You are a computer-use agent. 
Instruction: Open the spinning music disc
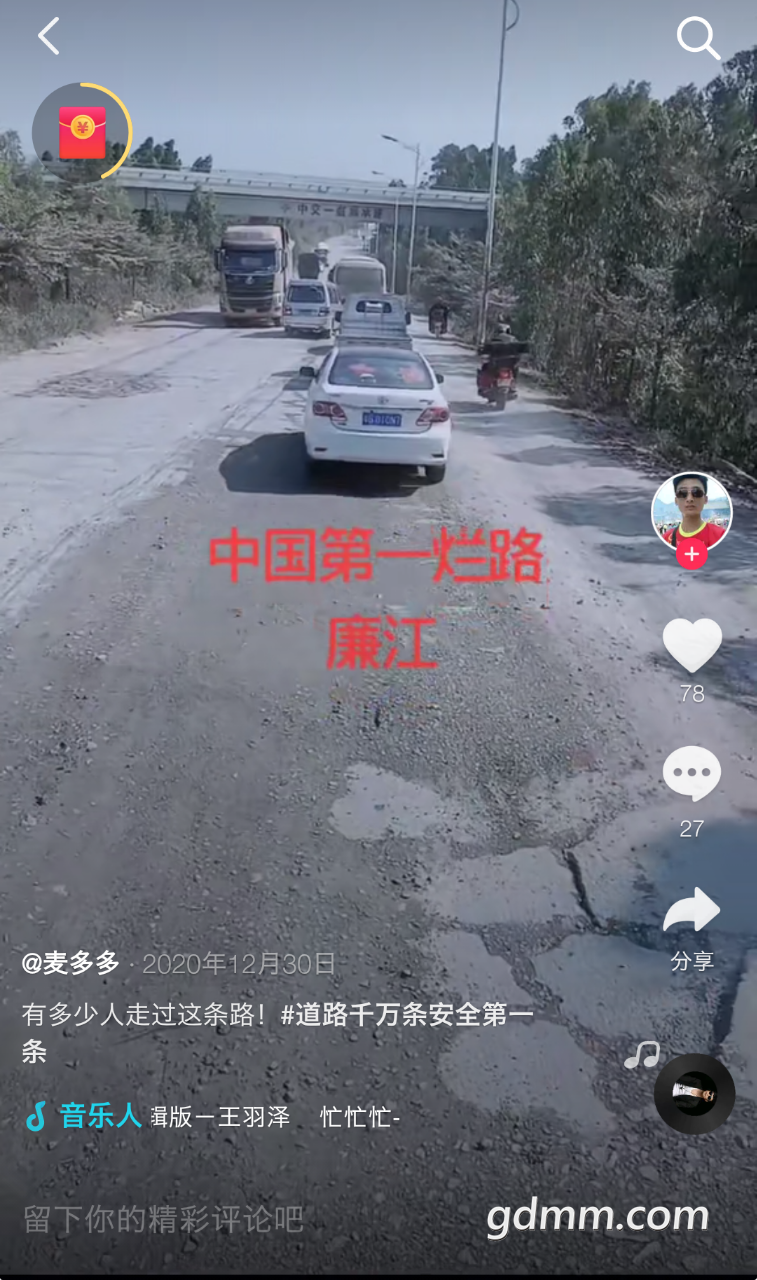tap(694, 1093)
